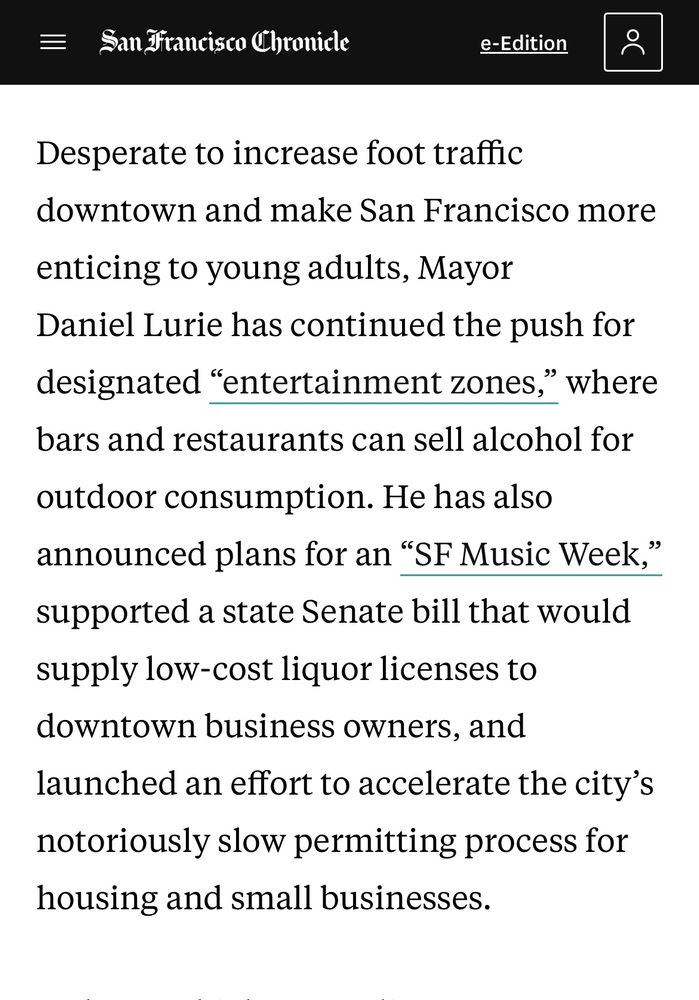Follow the "entertainment zones" article link

pyautogui.click(x=383, y=383)
